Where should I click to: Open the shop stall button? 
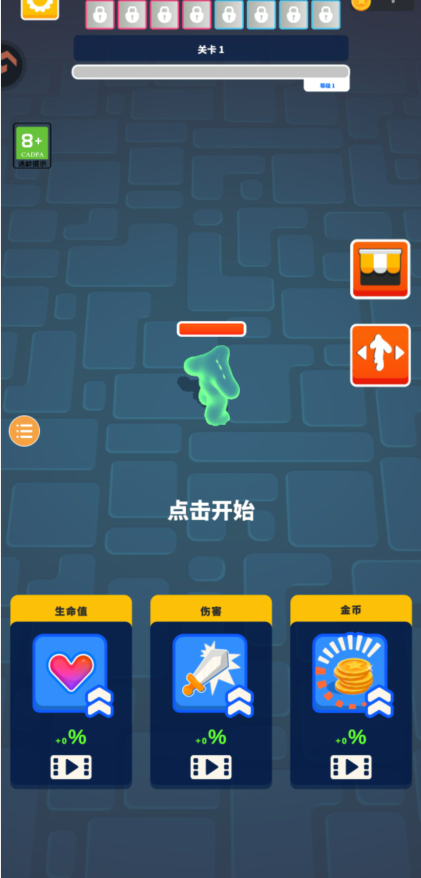(380, 269)
